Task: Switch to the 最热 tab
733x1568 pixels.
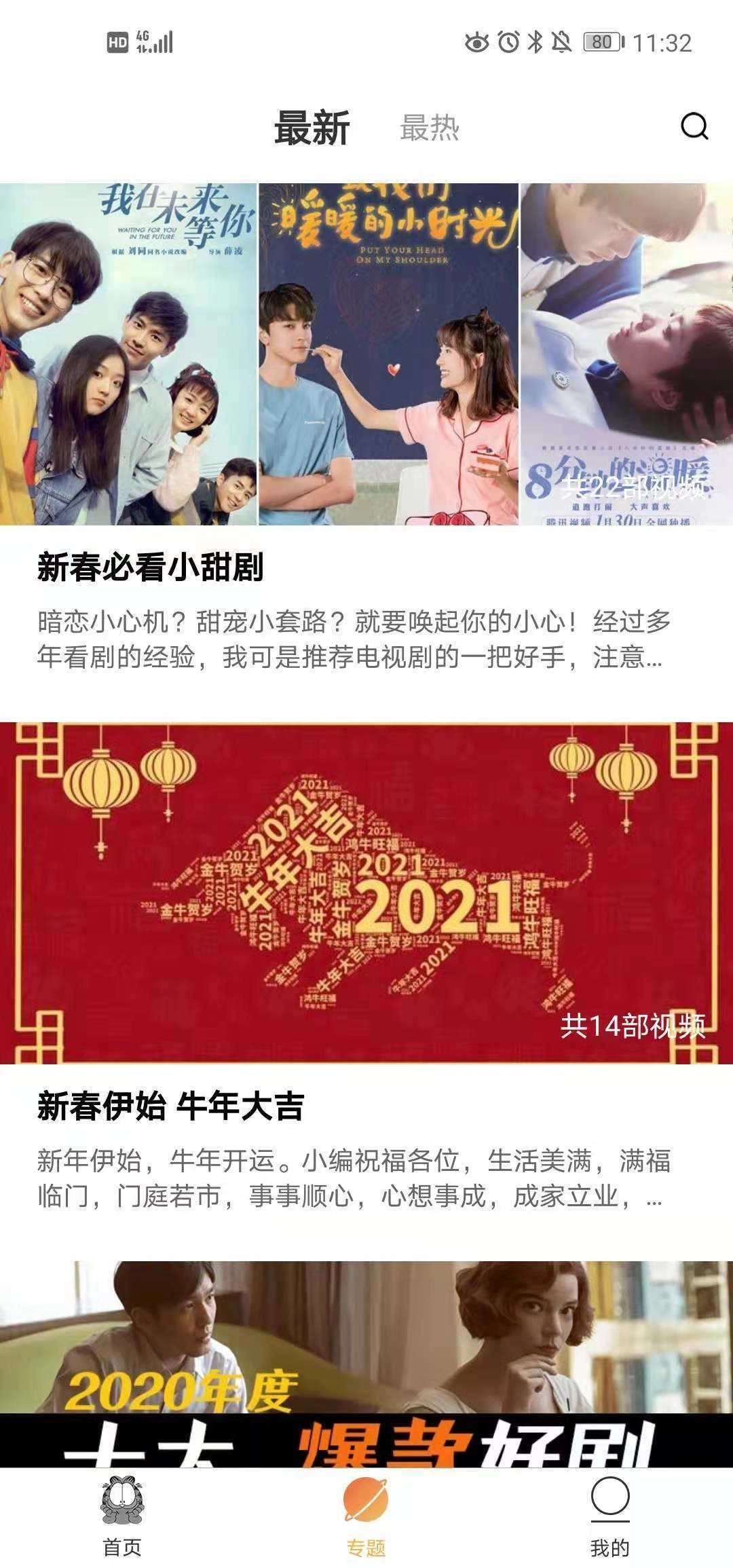Action: coord(429,128)
